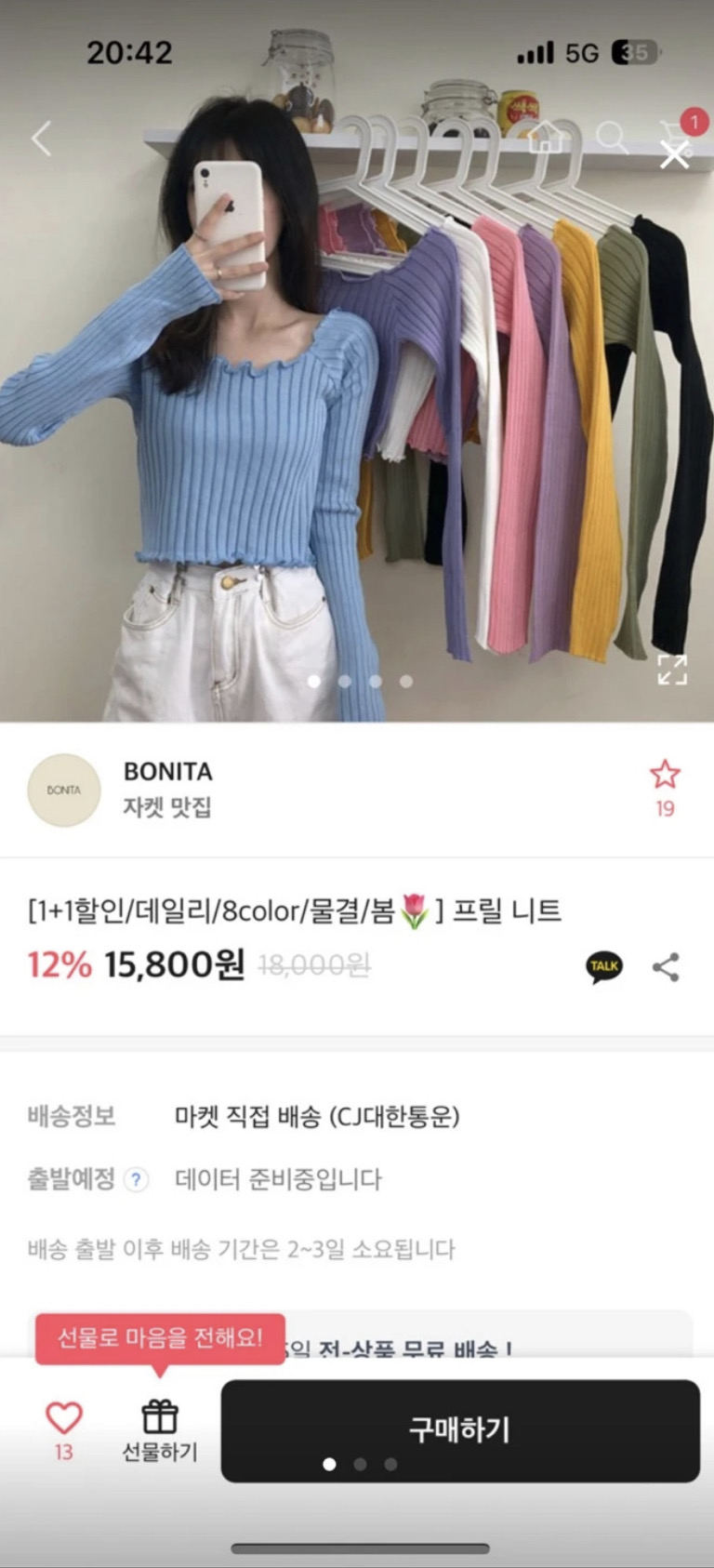Expand the product image to fullscreen
Viewport: 714px width, 1568px height.
[x=671, y=671]
